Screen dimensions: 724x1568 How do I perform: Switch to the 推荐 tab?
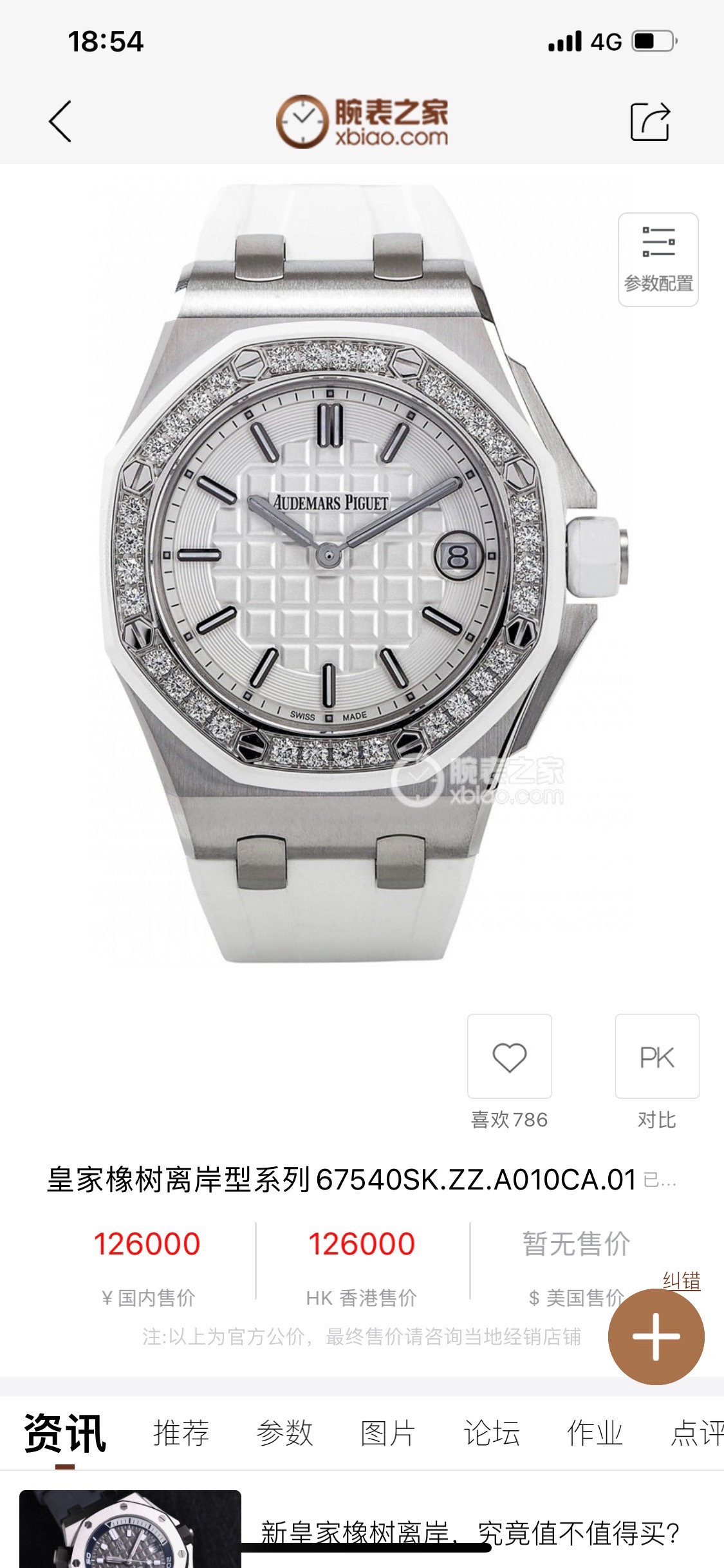[181, 1433]
